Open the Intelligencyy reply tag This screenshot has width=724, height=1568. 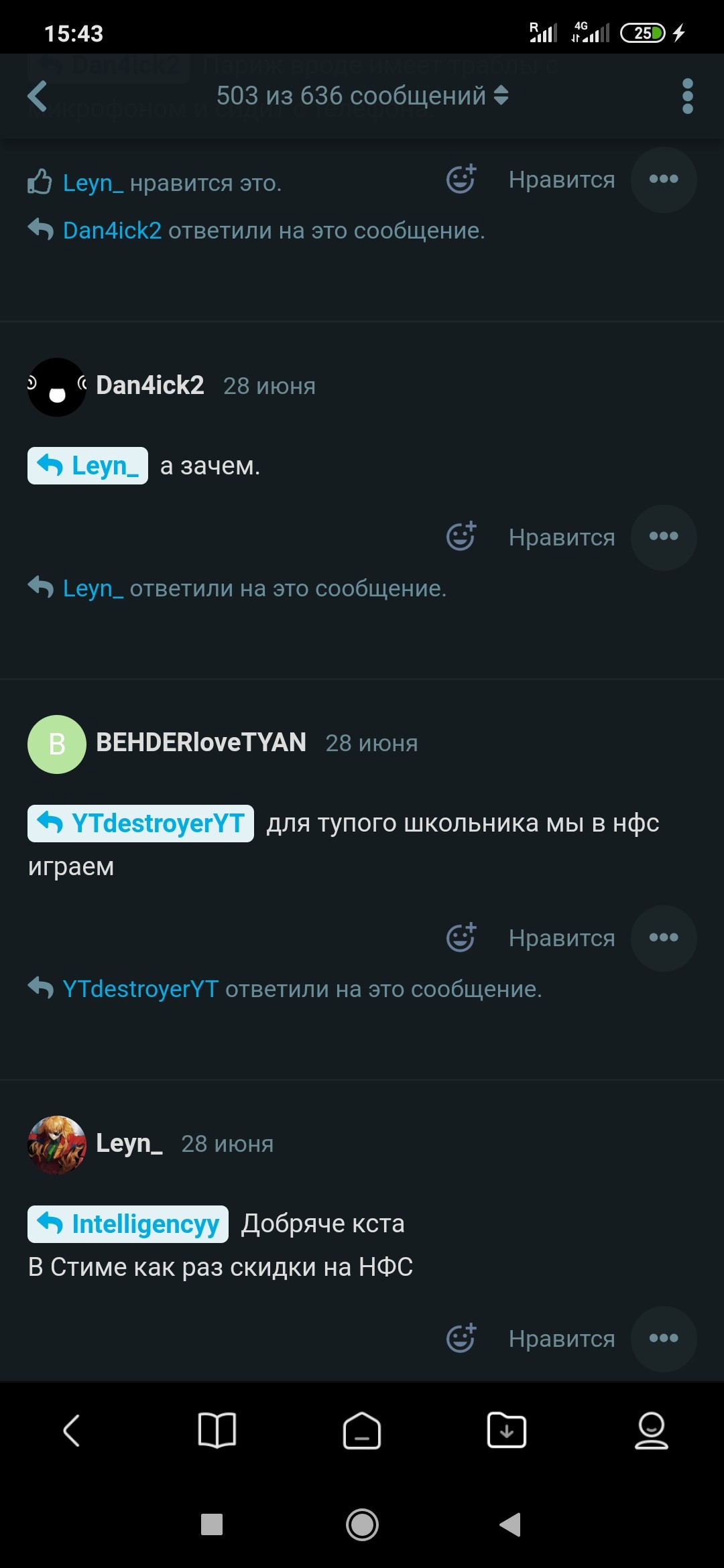128,1224
